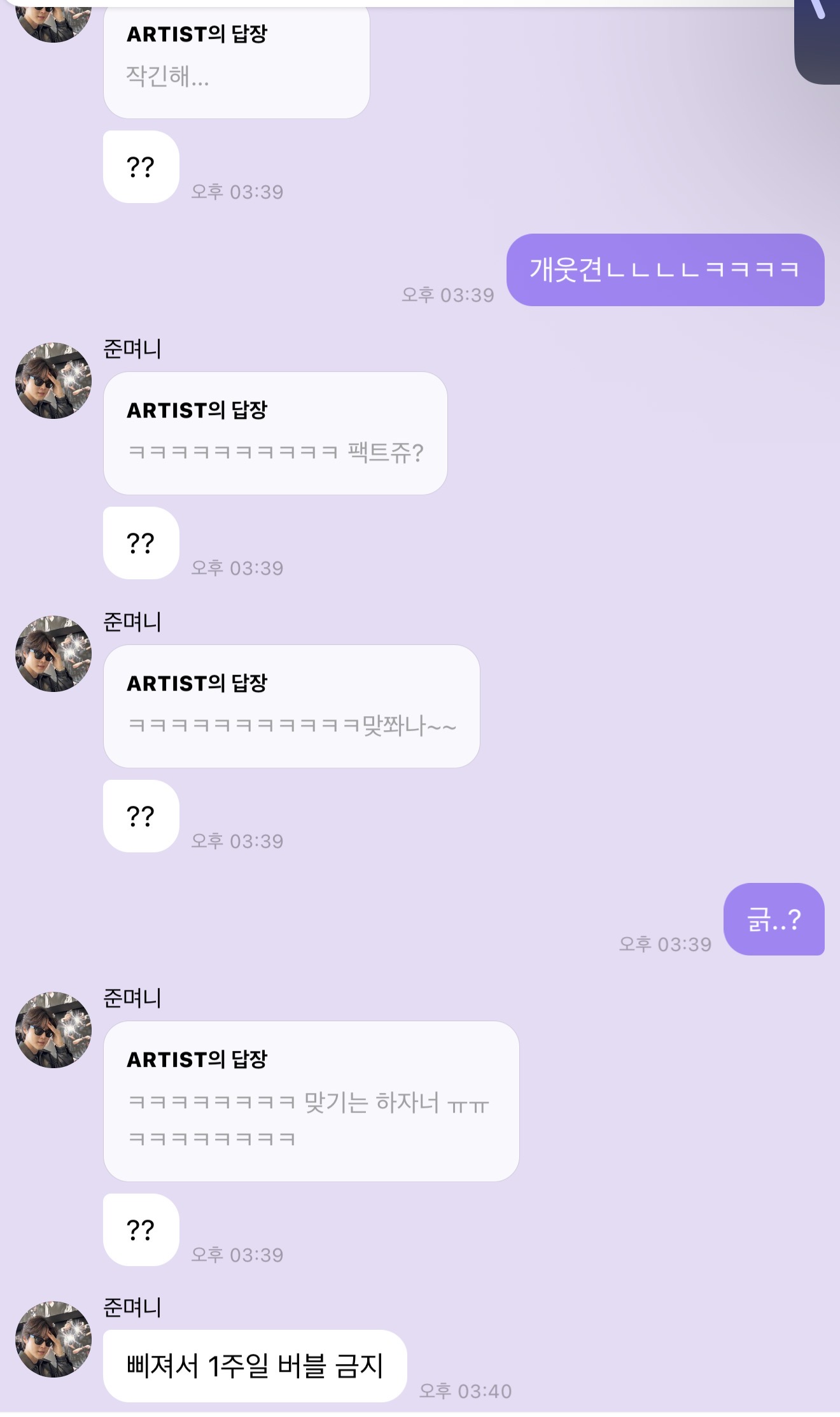
Task: Open 준며니's avatar next to 삐져서 1주일 버블 금지
Action: (x=53, y=1339)
